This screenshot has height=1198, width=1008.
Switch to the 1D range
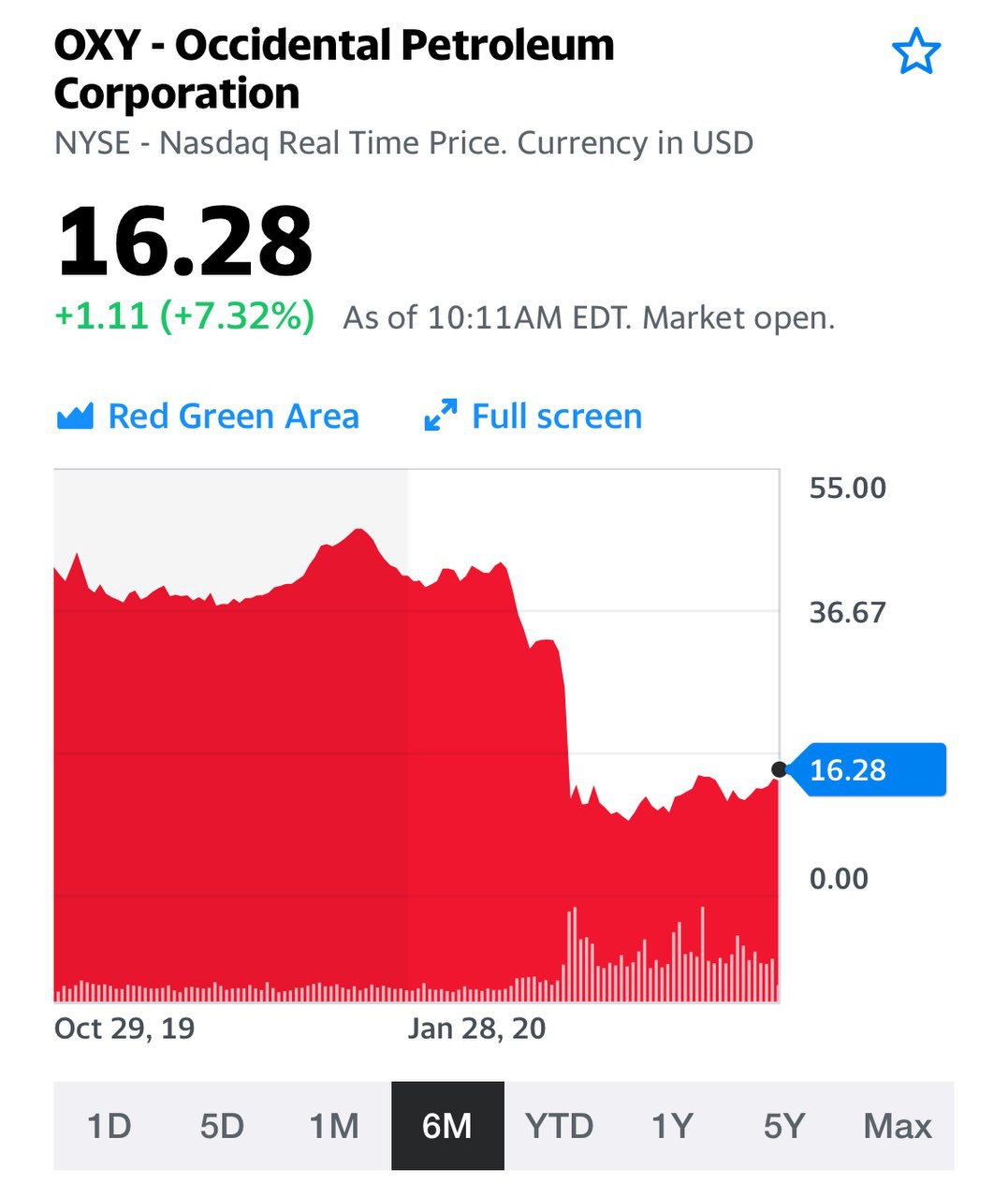coord(110,1126)
